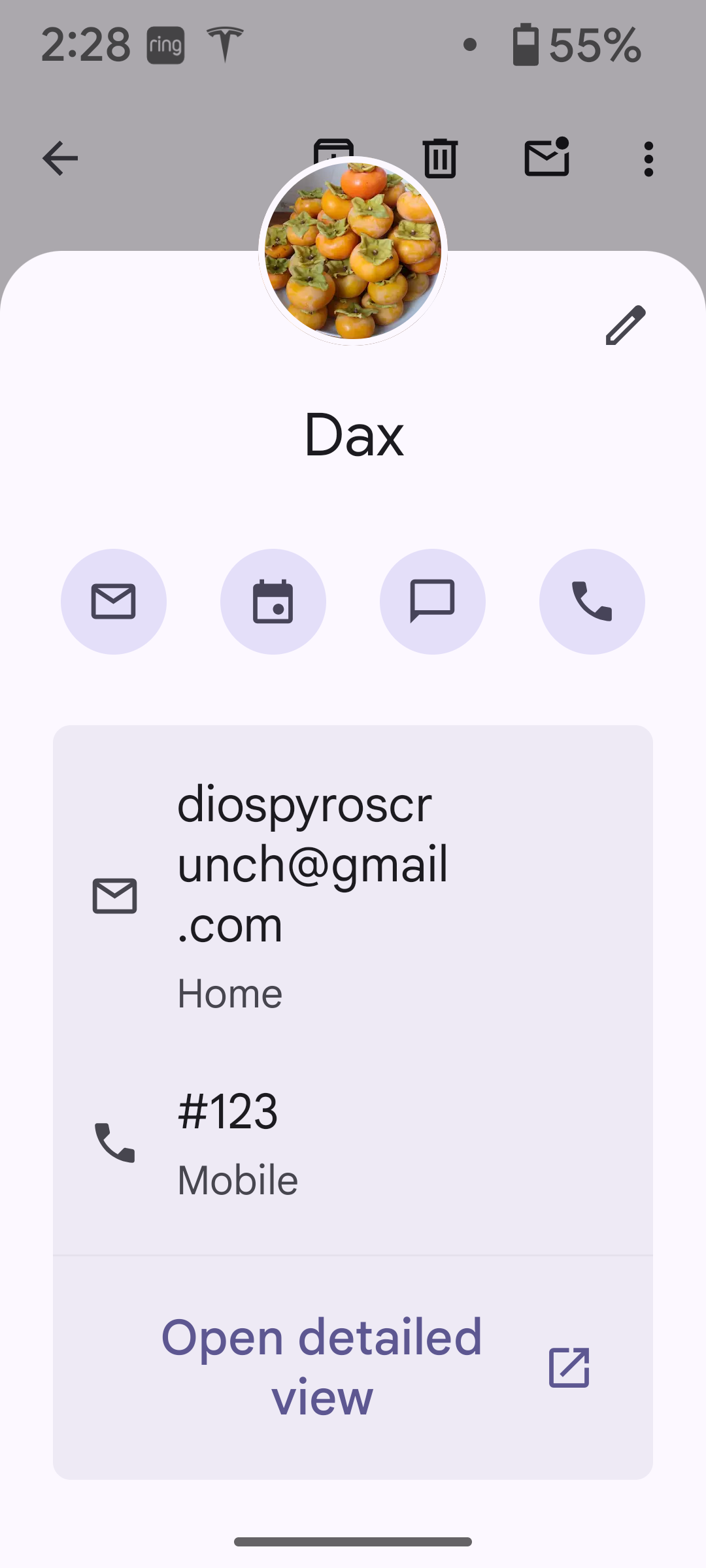Screen dimensions: 706x1568
Task: Call Dax using the round phone button
Action: coord(592,602)
